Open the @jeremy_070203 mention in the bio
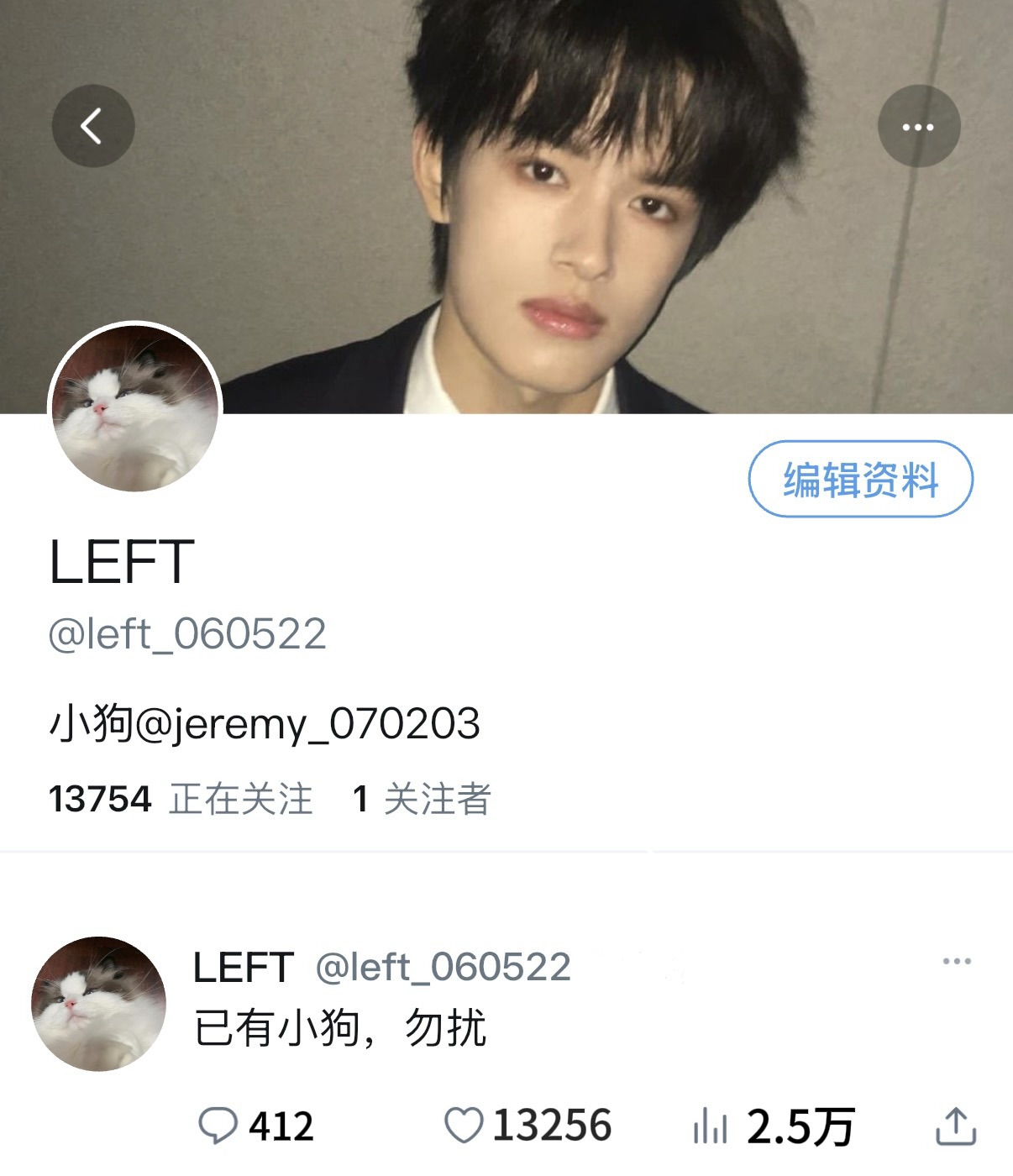The height and width of the screenshot is (1176, 1013). [x=307, y=724]
